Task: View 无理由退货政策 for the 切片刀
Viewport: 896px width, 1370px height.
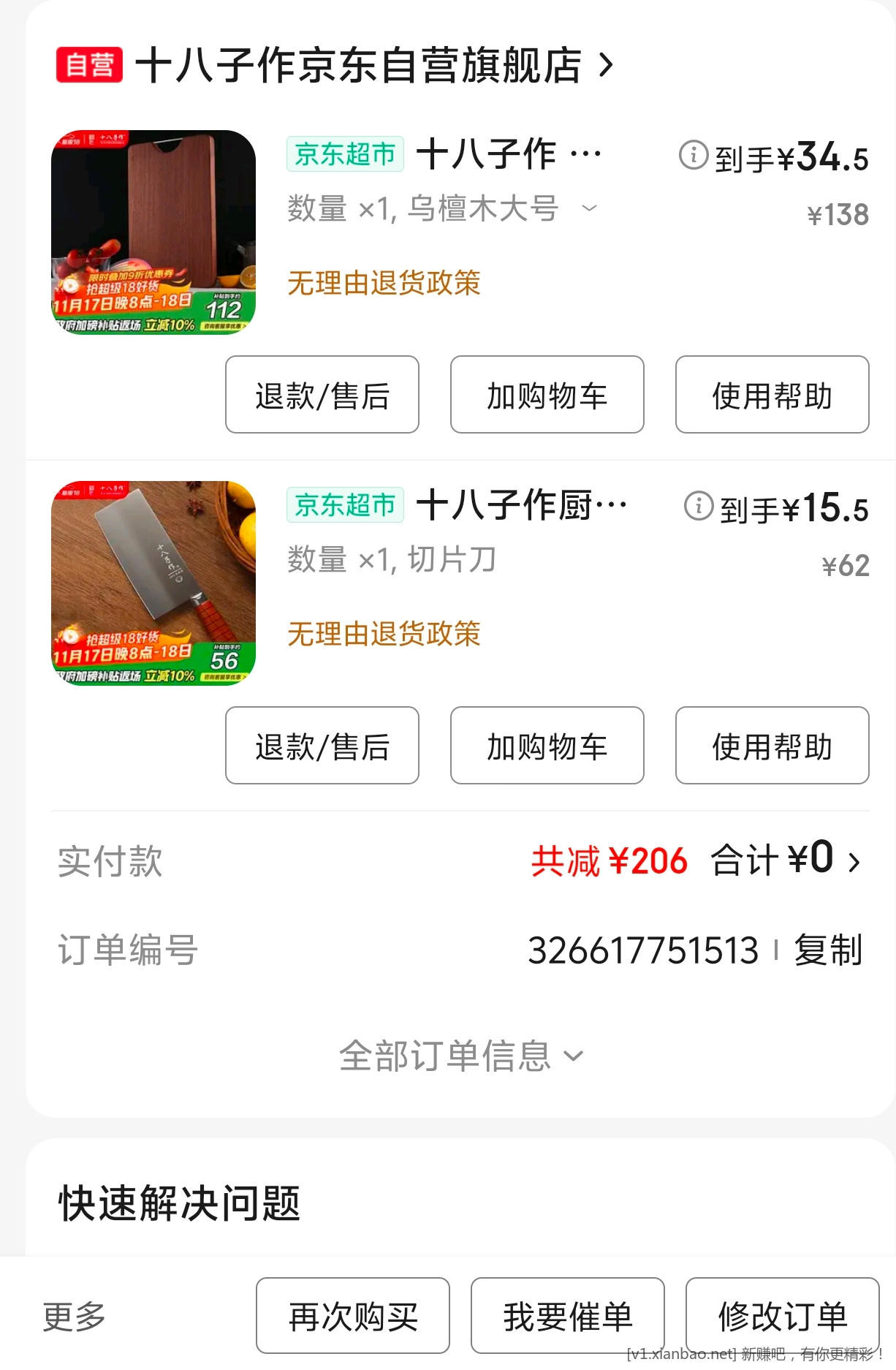Action: click(384, 635)
